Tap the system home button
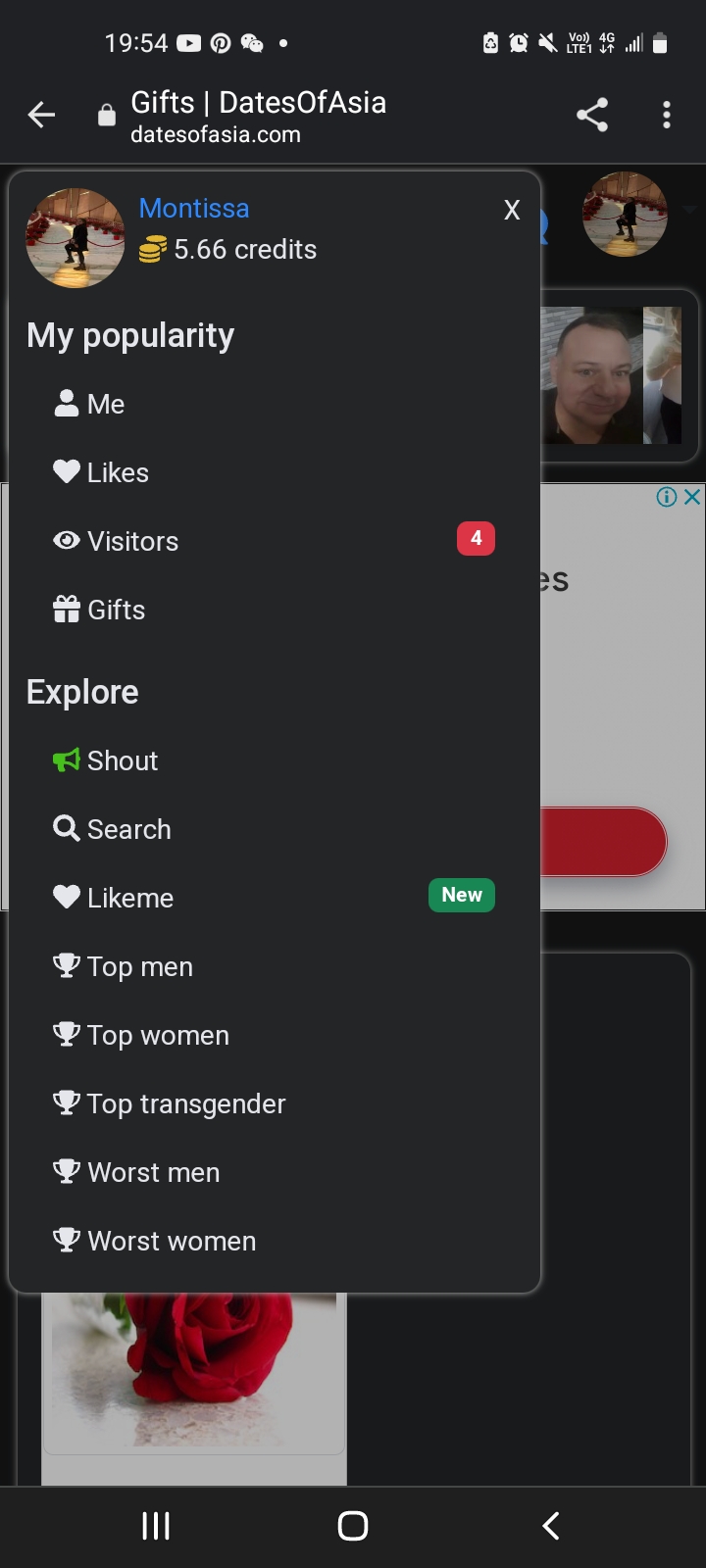The width and height of the screenshot is (706, 1568). point(353,1526)
